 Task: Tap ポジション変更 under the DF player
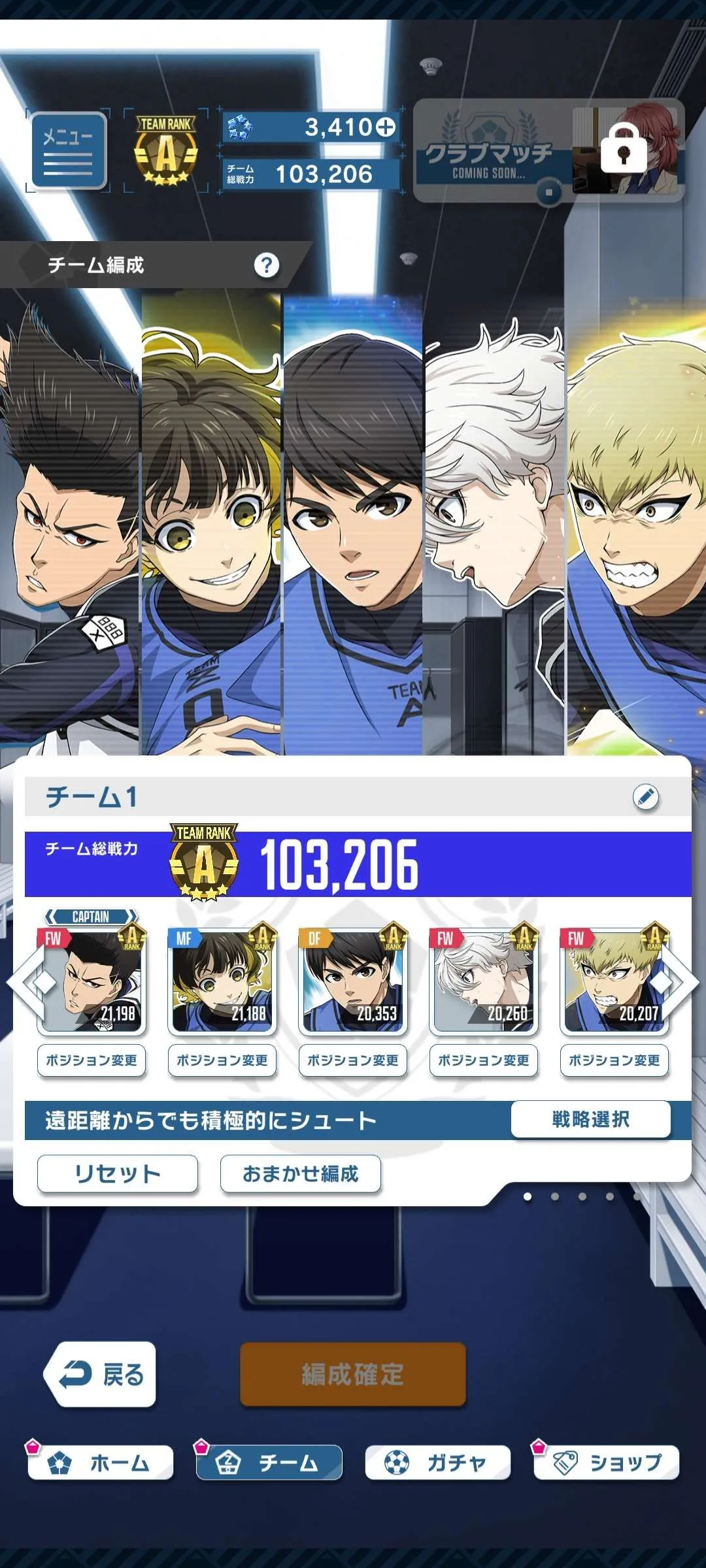coord(353,1060)
